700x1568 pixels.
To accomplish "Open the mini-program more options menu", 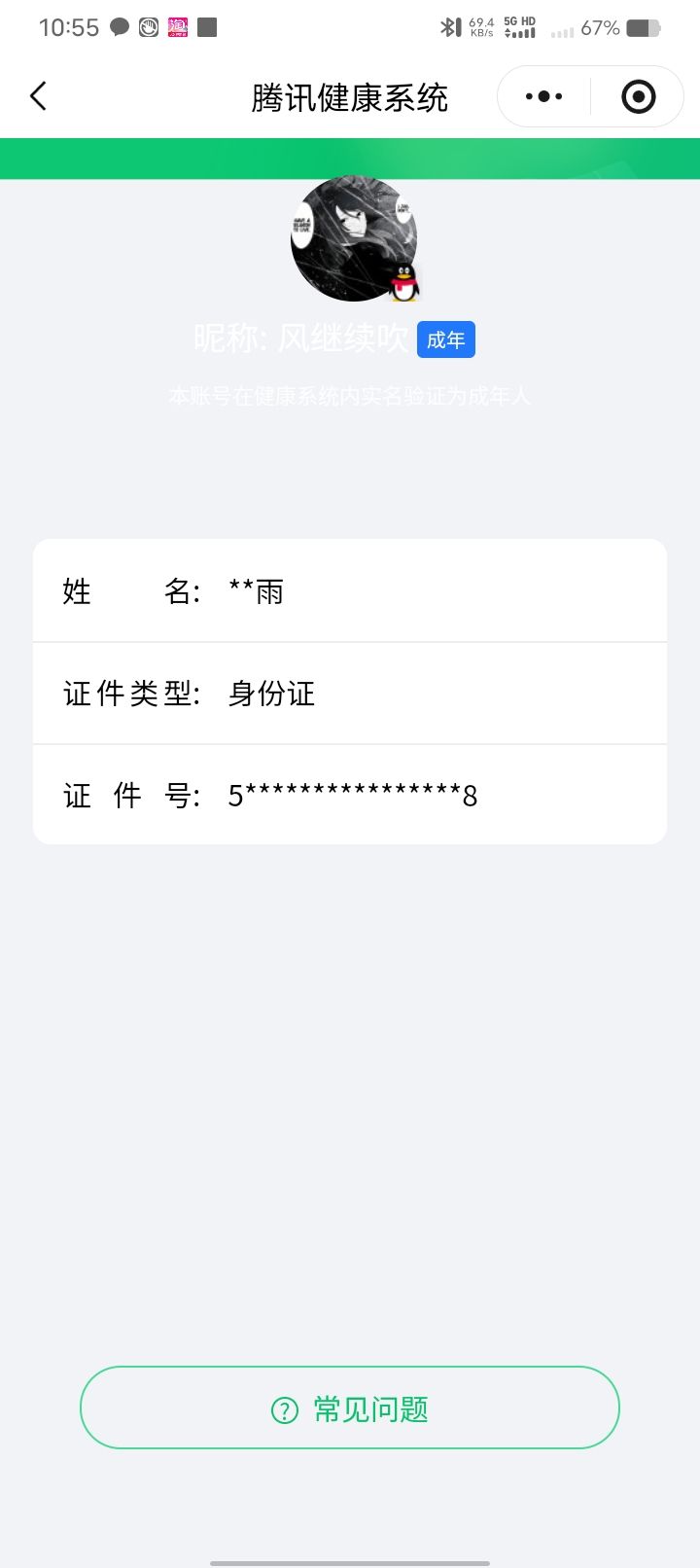I will pyautogui.click(x=542, y=95).
